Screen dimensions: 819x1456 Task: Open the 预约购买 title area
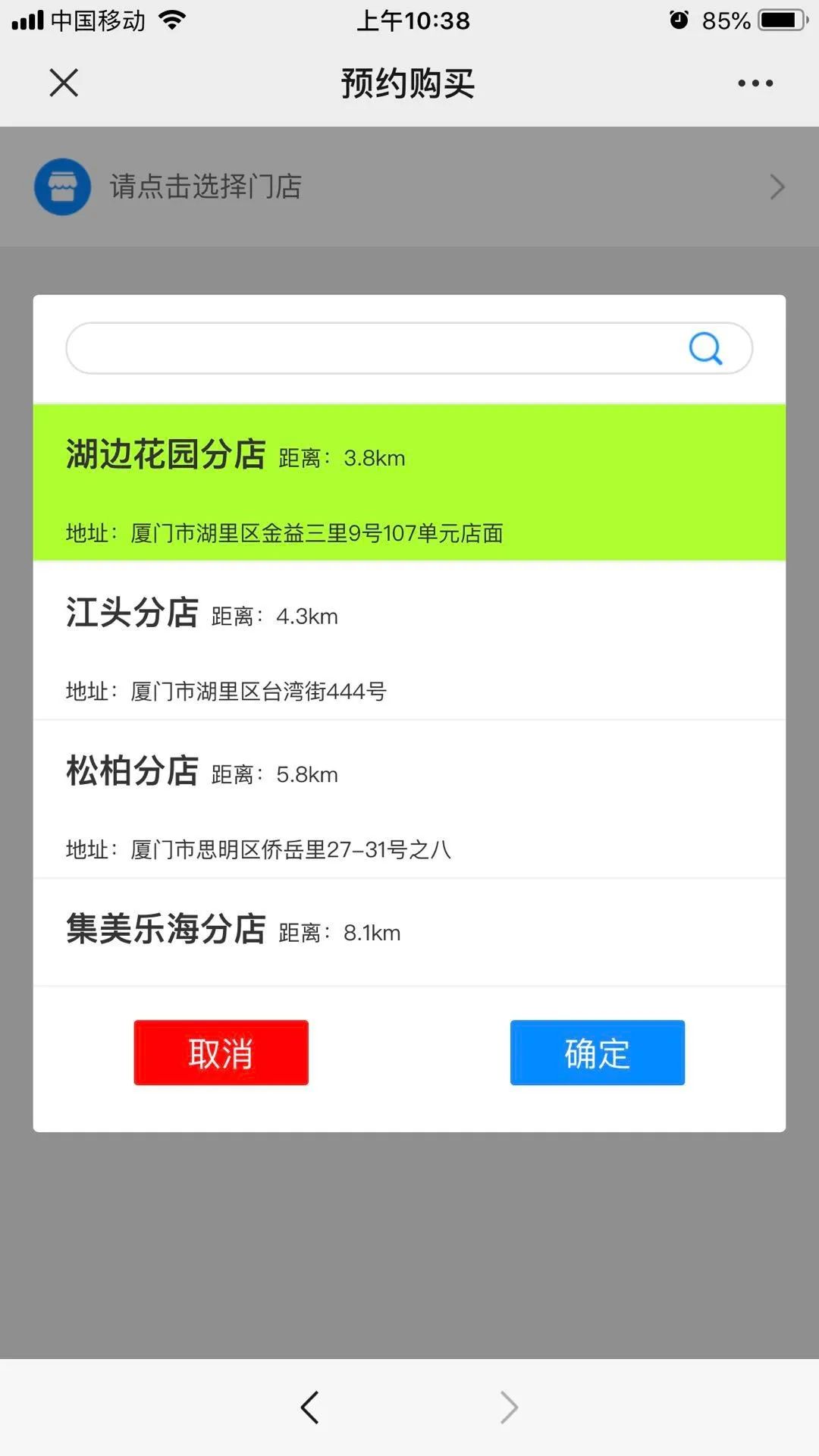(x=407, y=83)
